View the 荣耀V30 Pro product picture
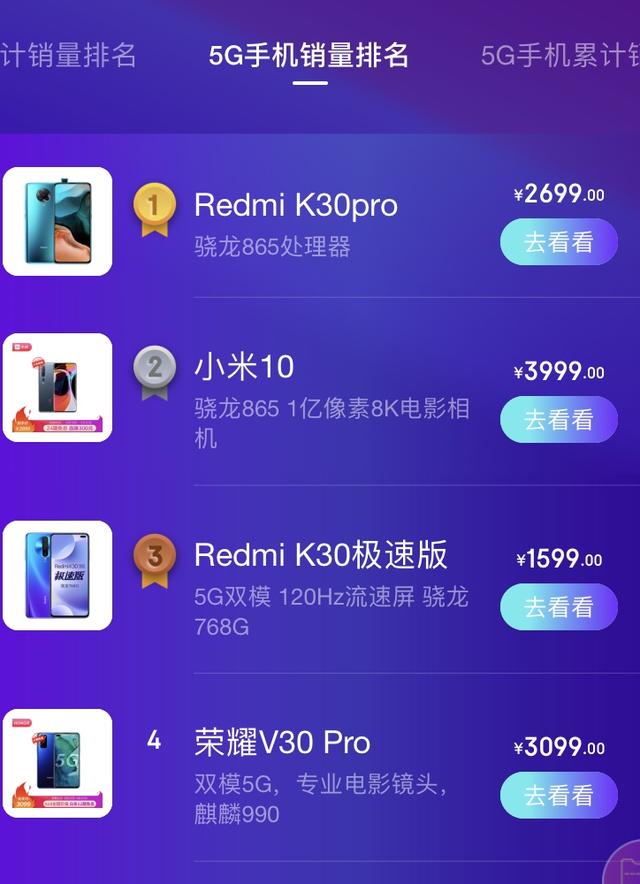 coord(57,763)
